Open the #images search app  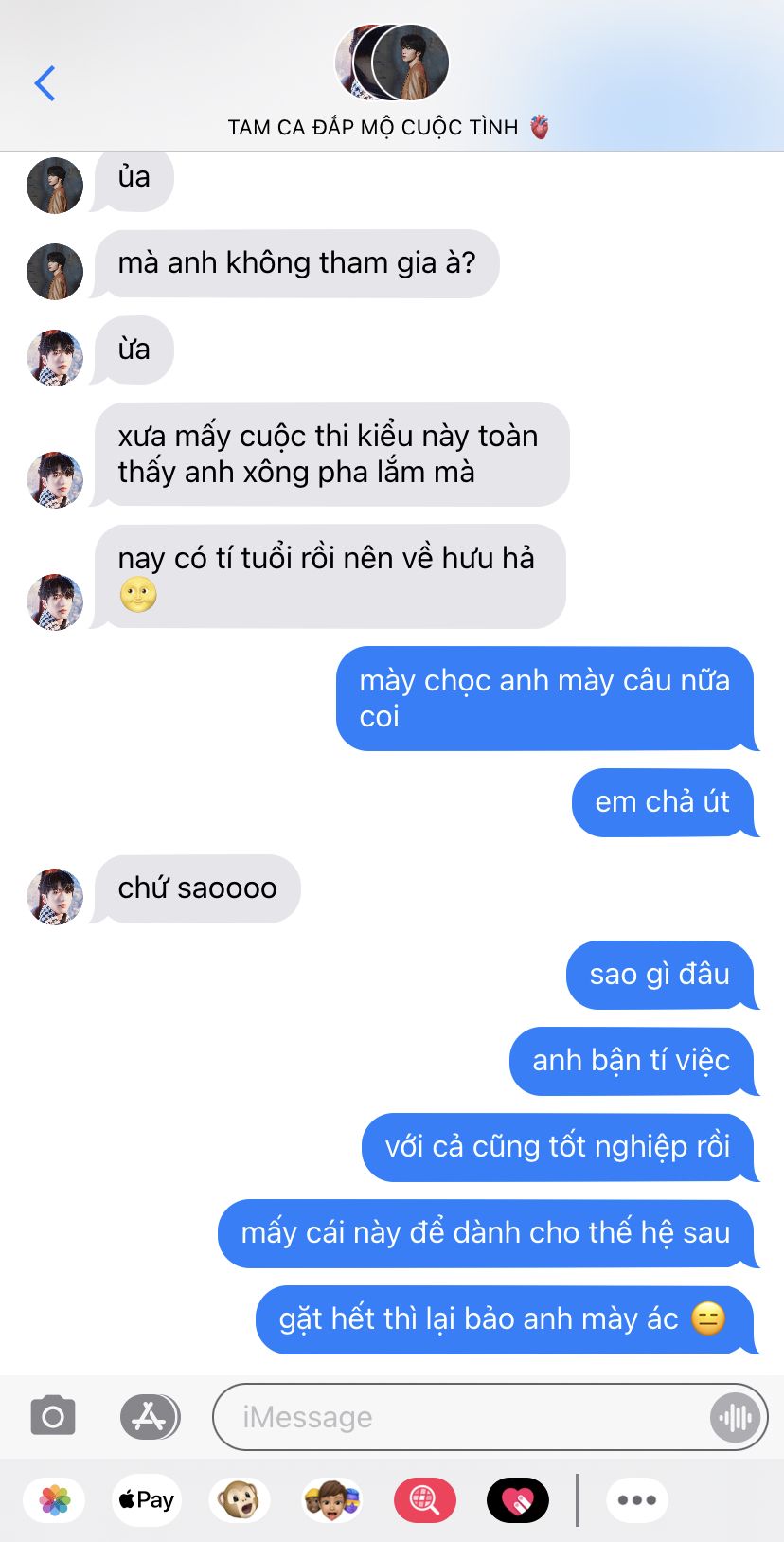(424, 1500)
